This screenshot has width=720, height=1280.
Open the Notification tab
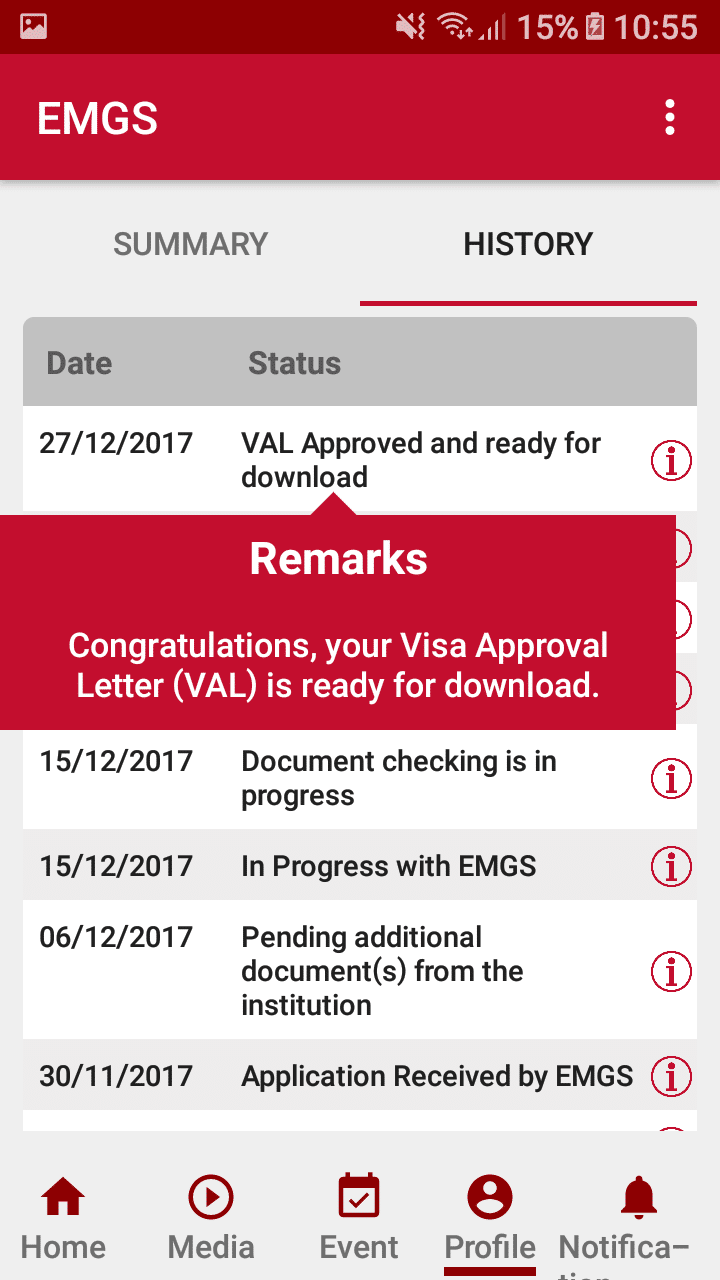pos(638,1218)
